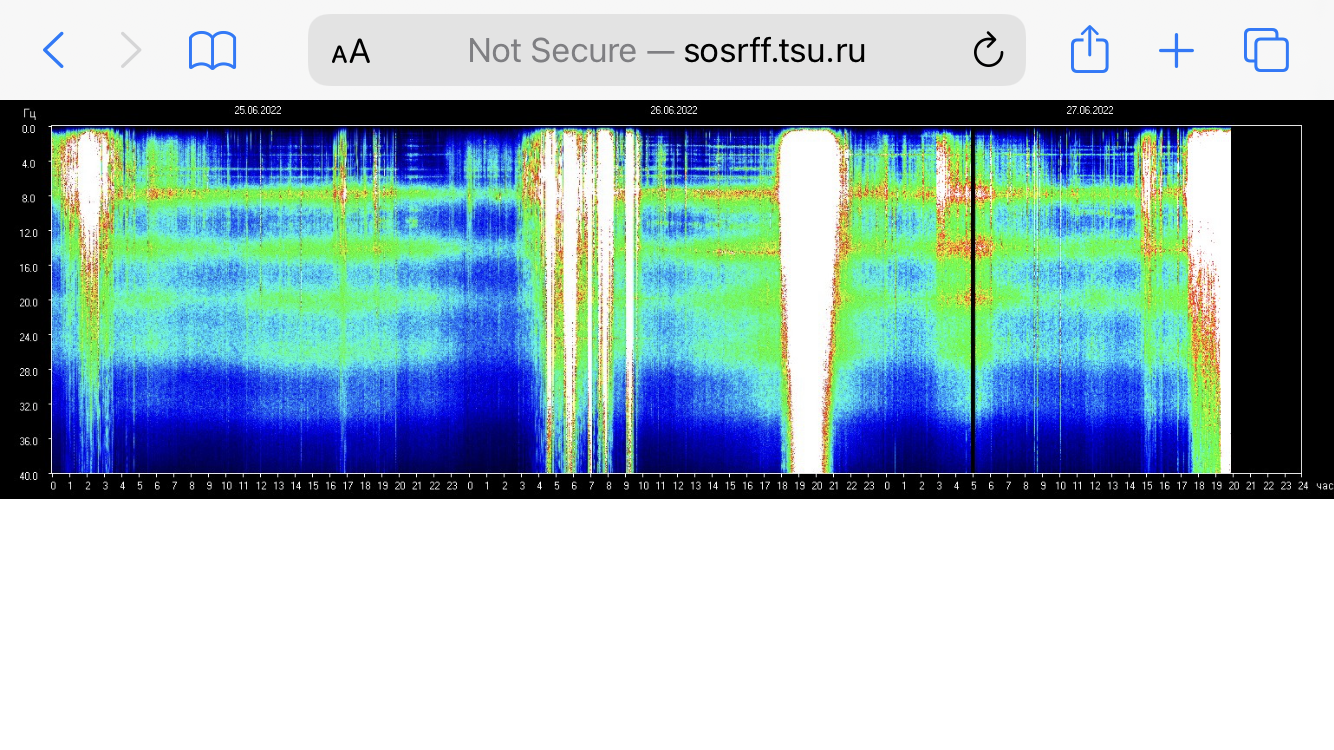Open a new tab with plus icon
The image size is (1334, 750).
coord(1177,50)
